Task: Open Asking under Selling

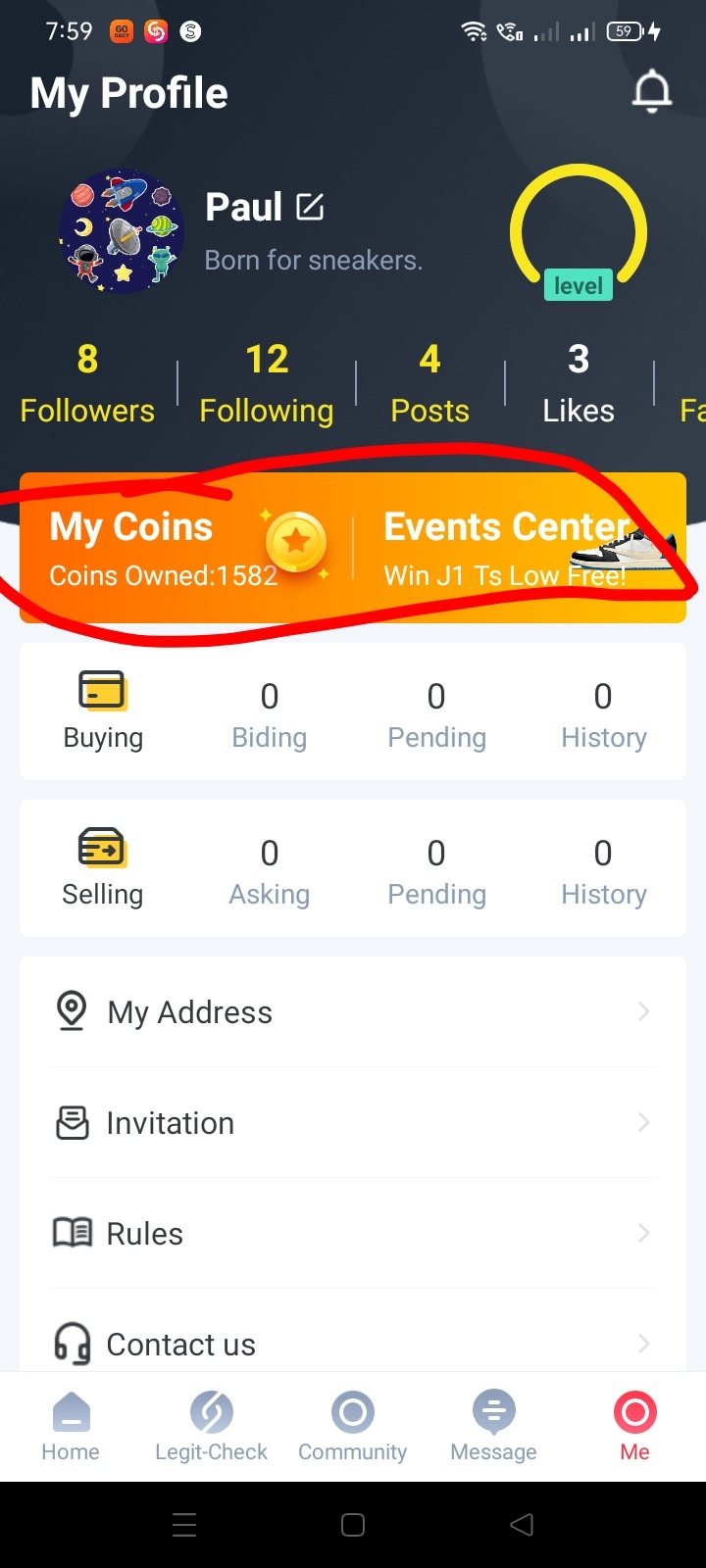Action: 270,870
